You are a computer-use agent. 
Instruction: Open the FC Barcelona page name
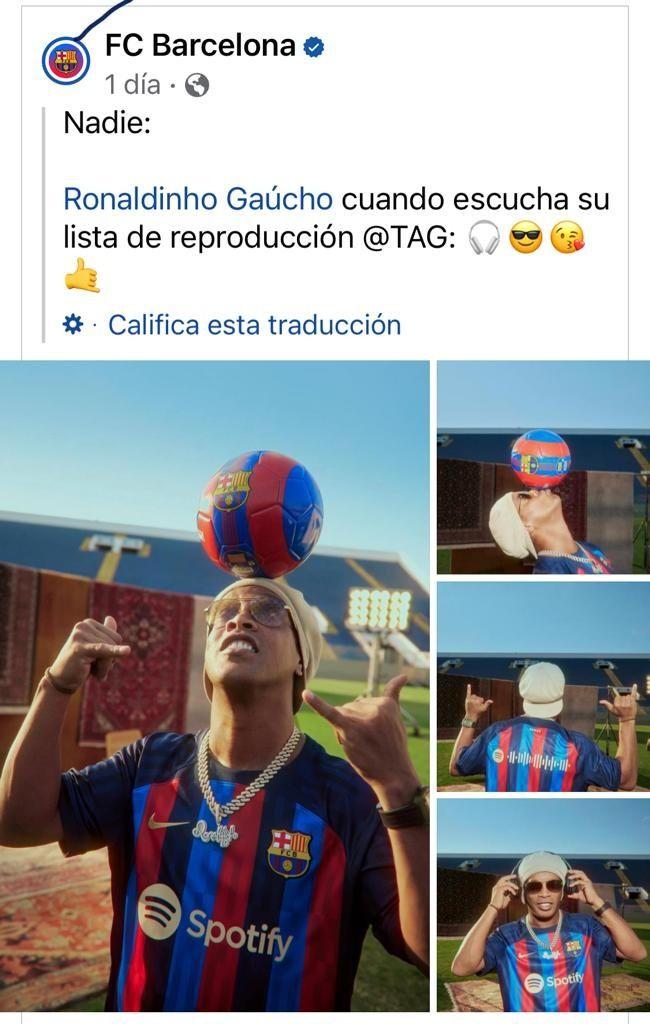200,45
